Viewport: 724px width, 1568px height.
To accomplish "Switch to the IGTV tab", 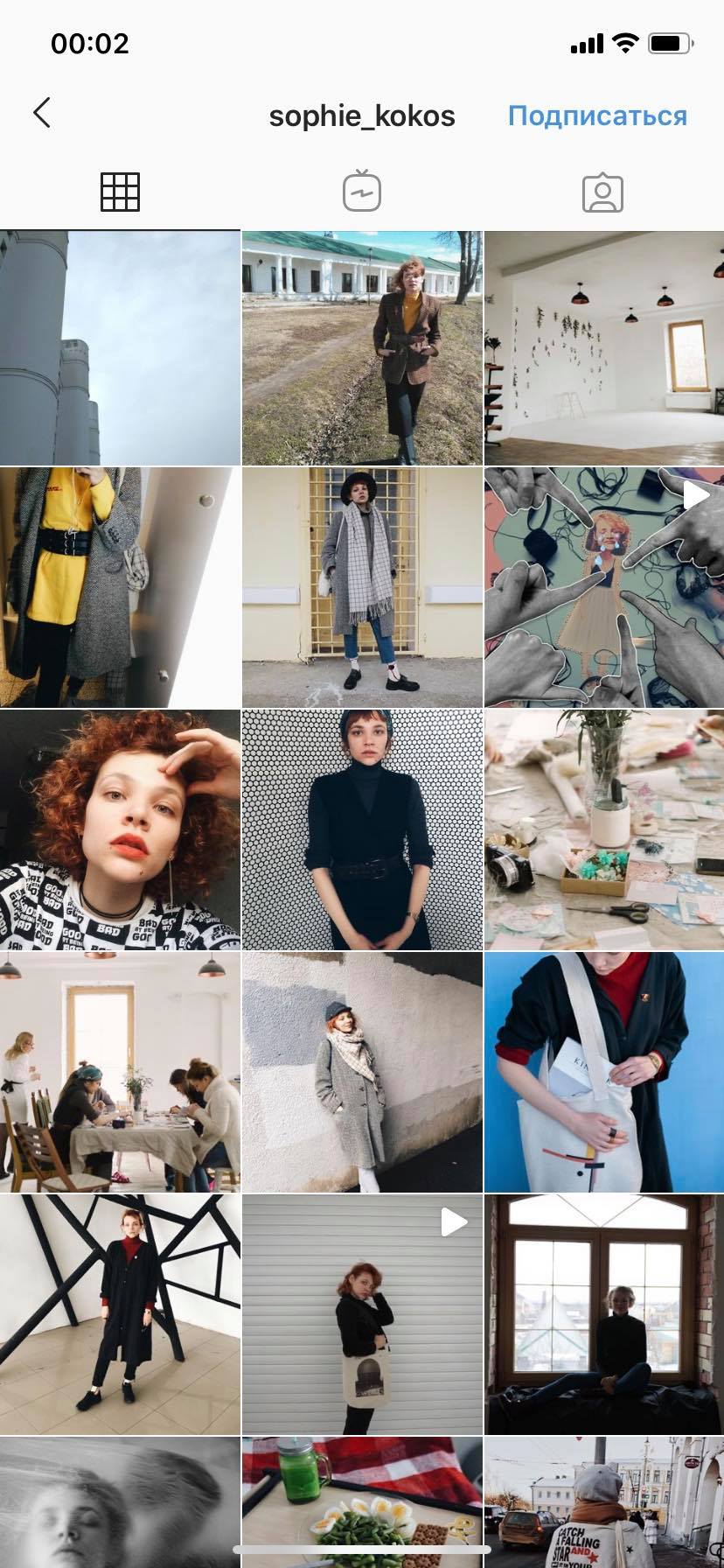I will click(x=362, y=192).
